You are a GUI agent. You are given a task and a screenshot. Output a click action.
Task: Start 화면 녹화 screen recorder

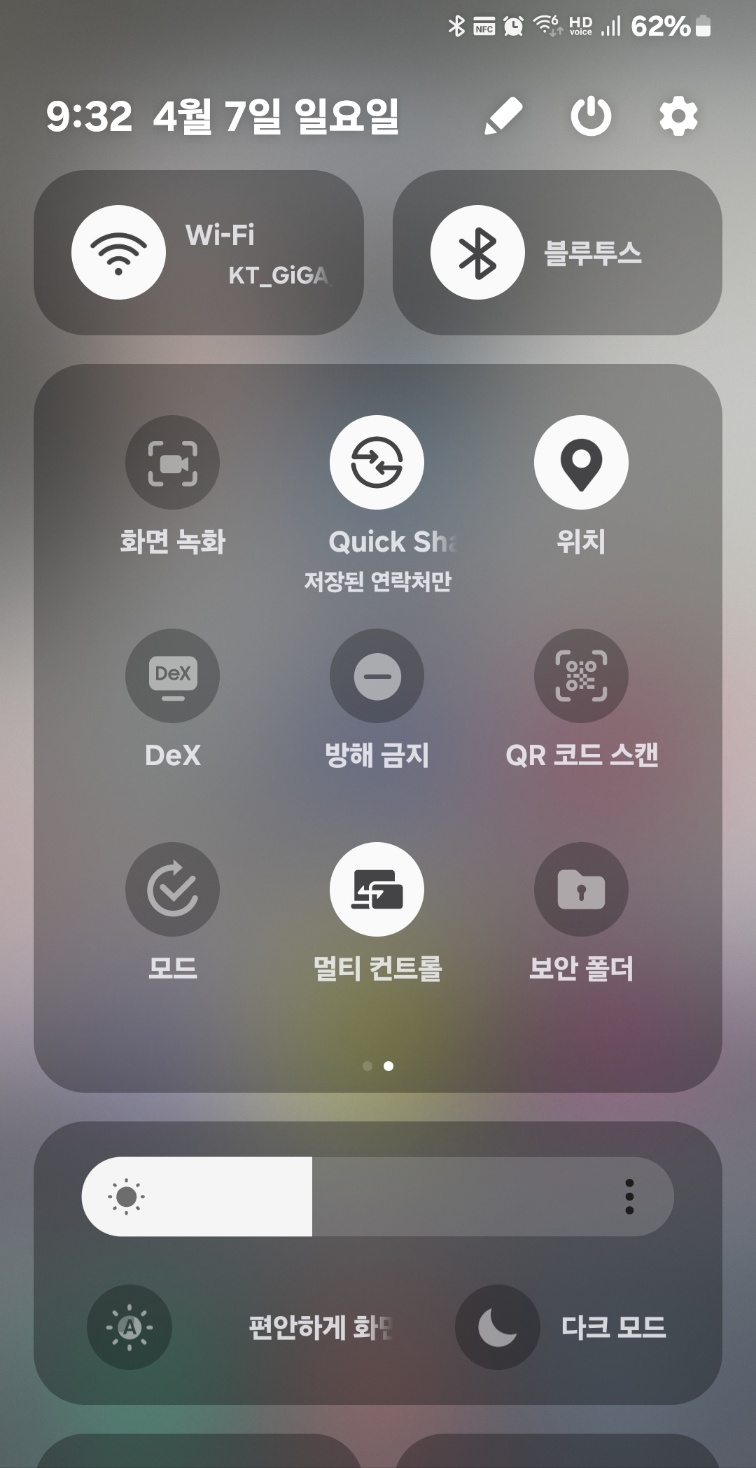(172, 462)
